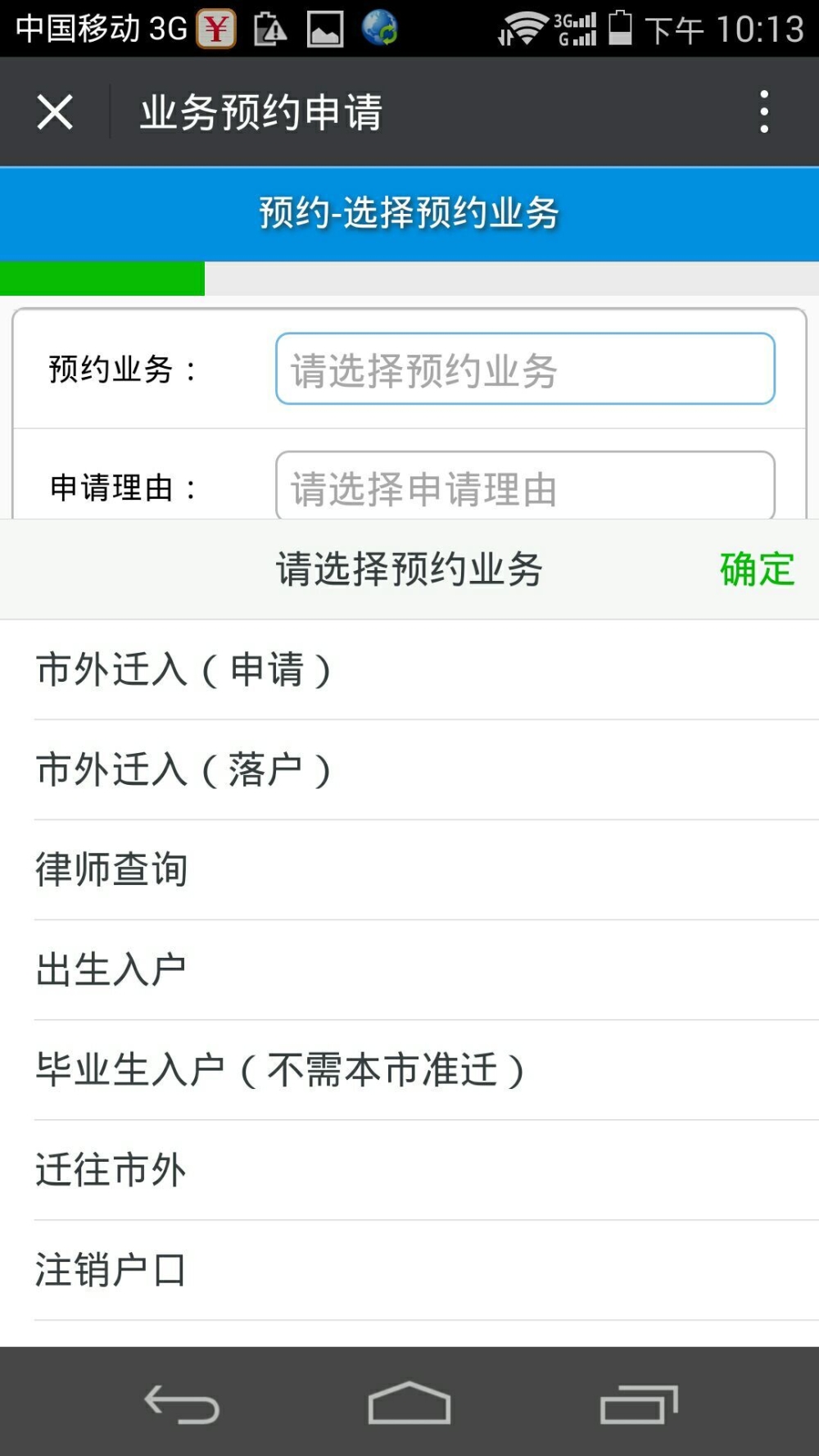Open the 申请理由 selection field
This screenshot has width=819, height=1456.
point(525,486)
